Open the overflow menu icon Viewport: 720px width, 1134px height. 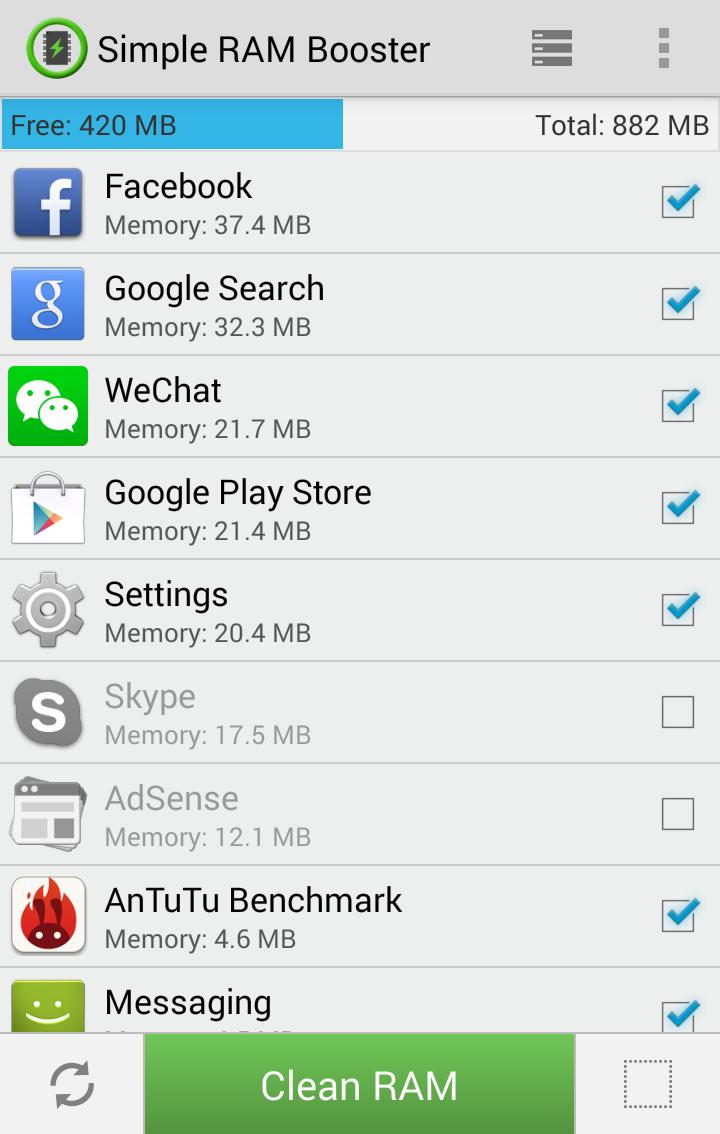click(664, 47)
